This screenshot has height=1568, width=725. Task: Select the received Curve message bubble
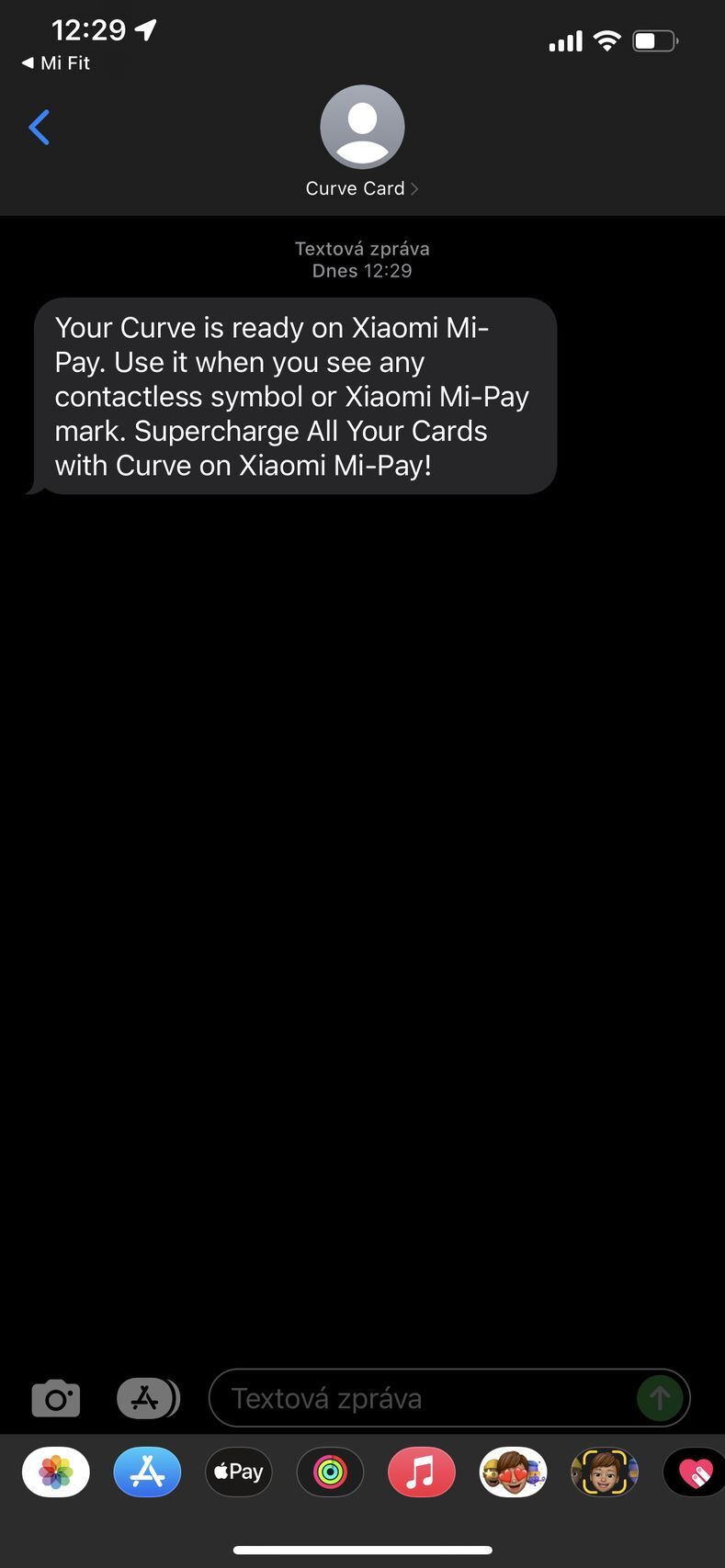tap(292, 396)
